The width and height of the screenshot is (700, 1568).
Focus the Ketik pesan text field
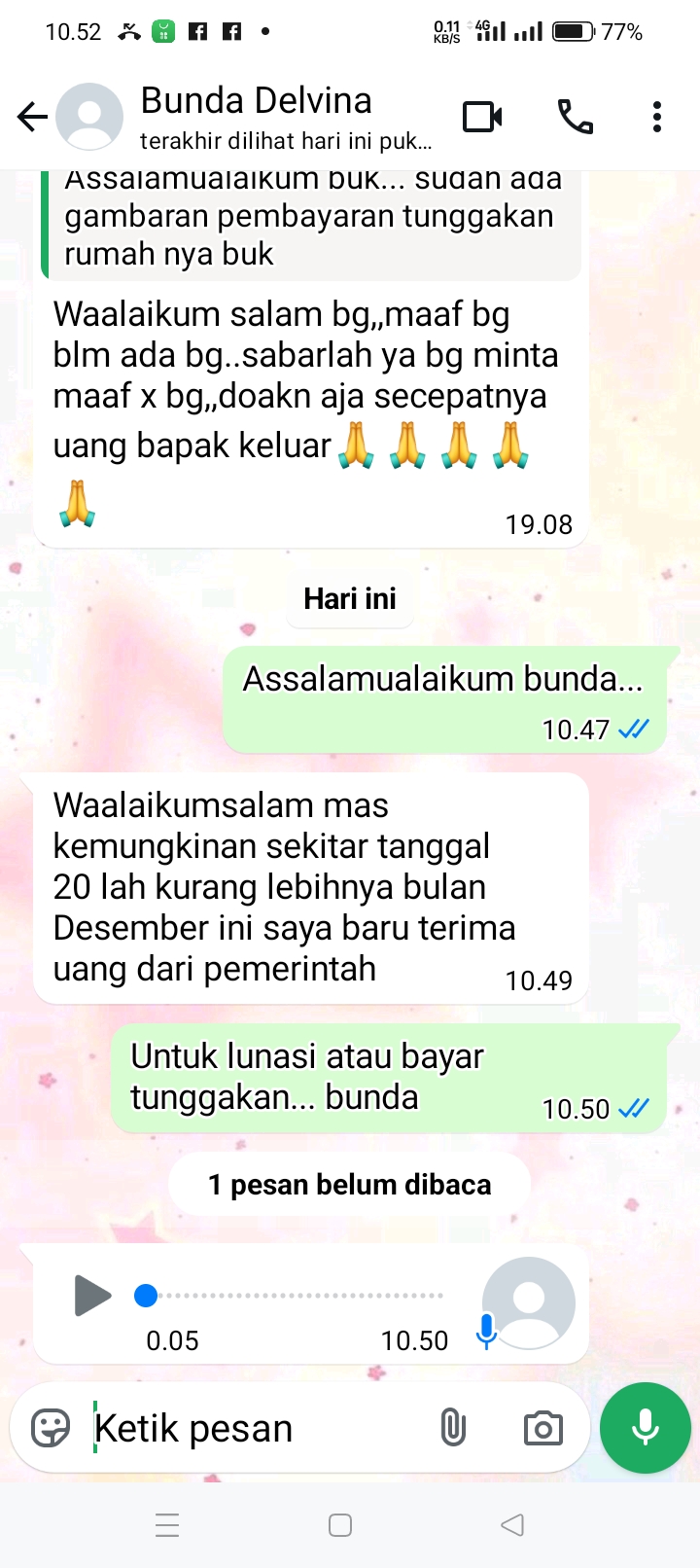tap(253, 1428)
